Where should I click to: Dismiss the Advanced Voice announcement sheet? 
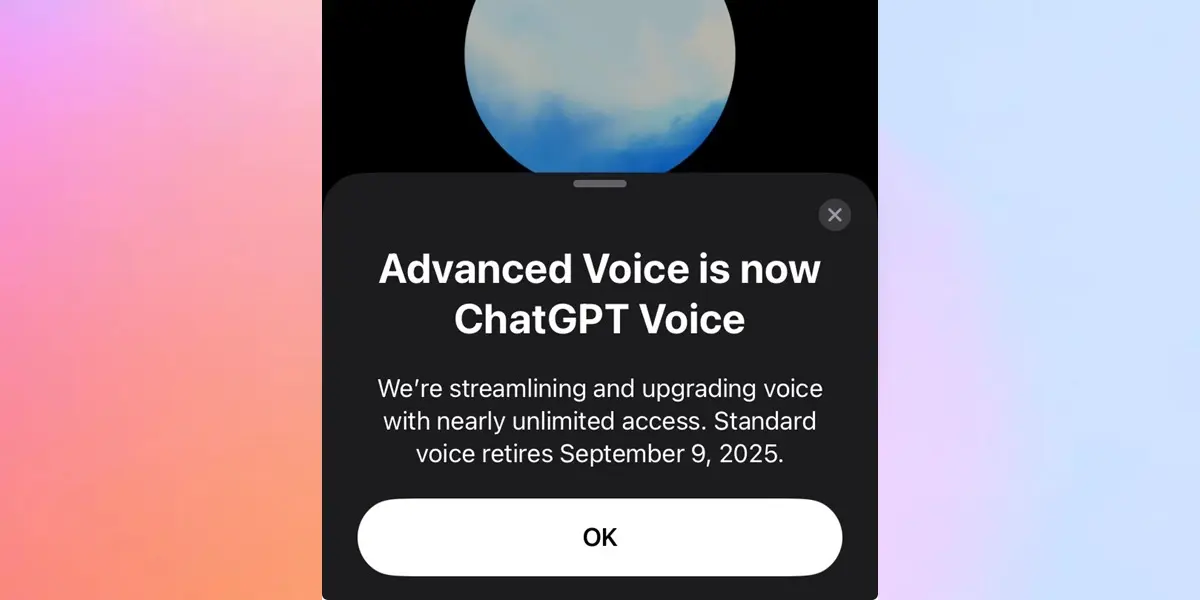tap(834, 215)
